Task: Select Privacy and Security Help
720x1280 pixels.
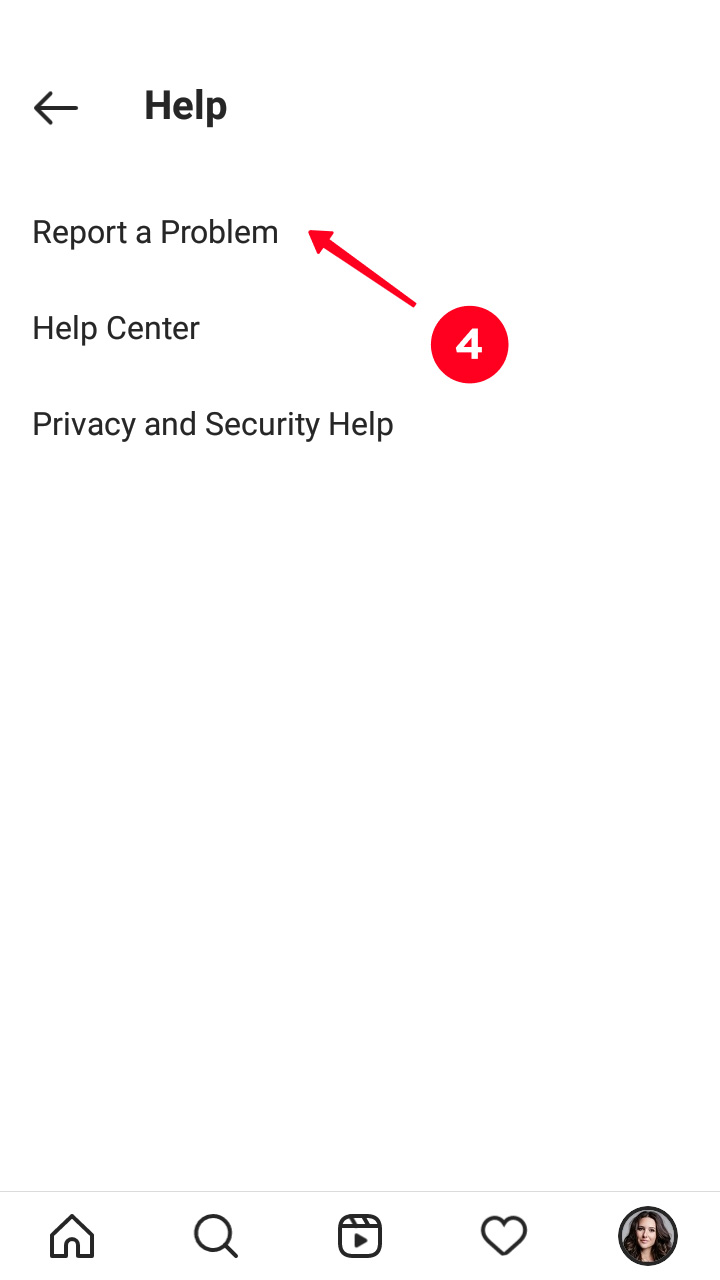Action: [x=212, y=424]
